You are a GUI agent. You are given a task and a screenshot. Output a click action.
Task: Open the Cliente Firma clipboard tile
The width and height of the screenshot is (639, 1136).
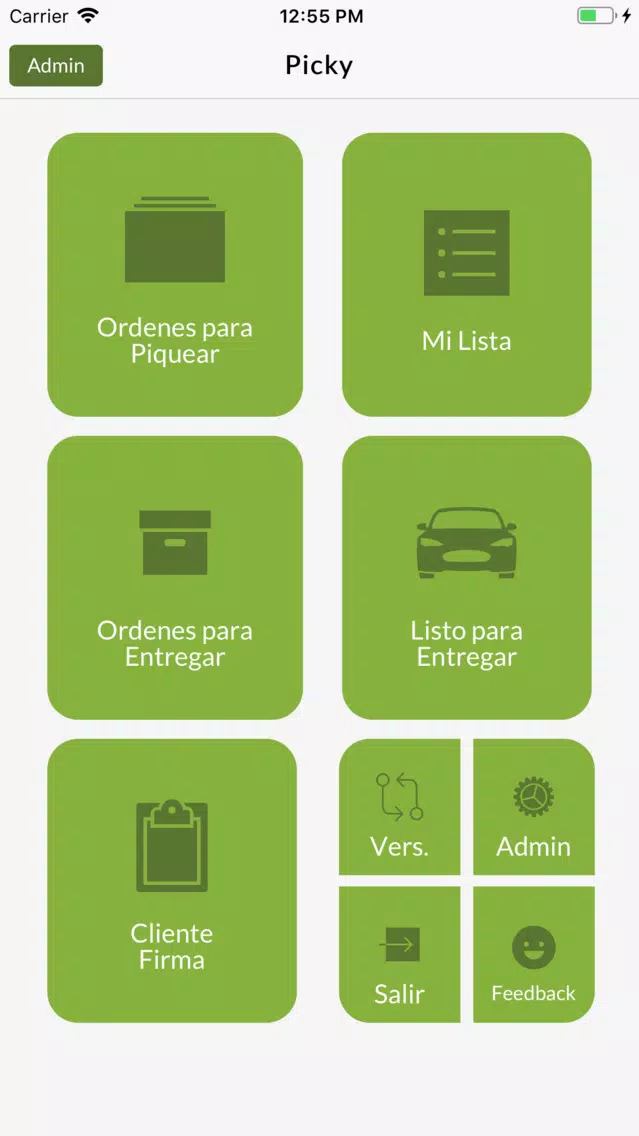pyautogui.click(x=172, y=880)
